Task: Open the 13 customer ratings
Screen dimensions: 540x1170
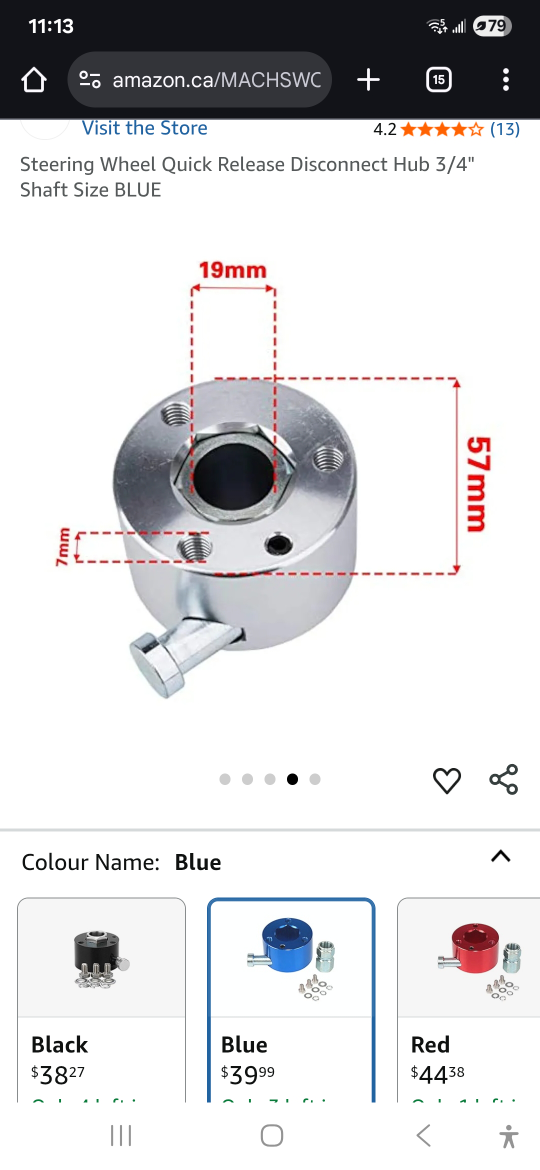Action: click(x=504, y=129)
